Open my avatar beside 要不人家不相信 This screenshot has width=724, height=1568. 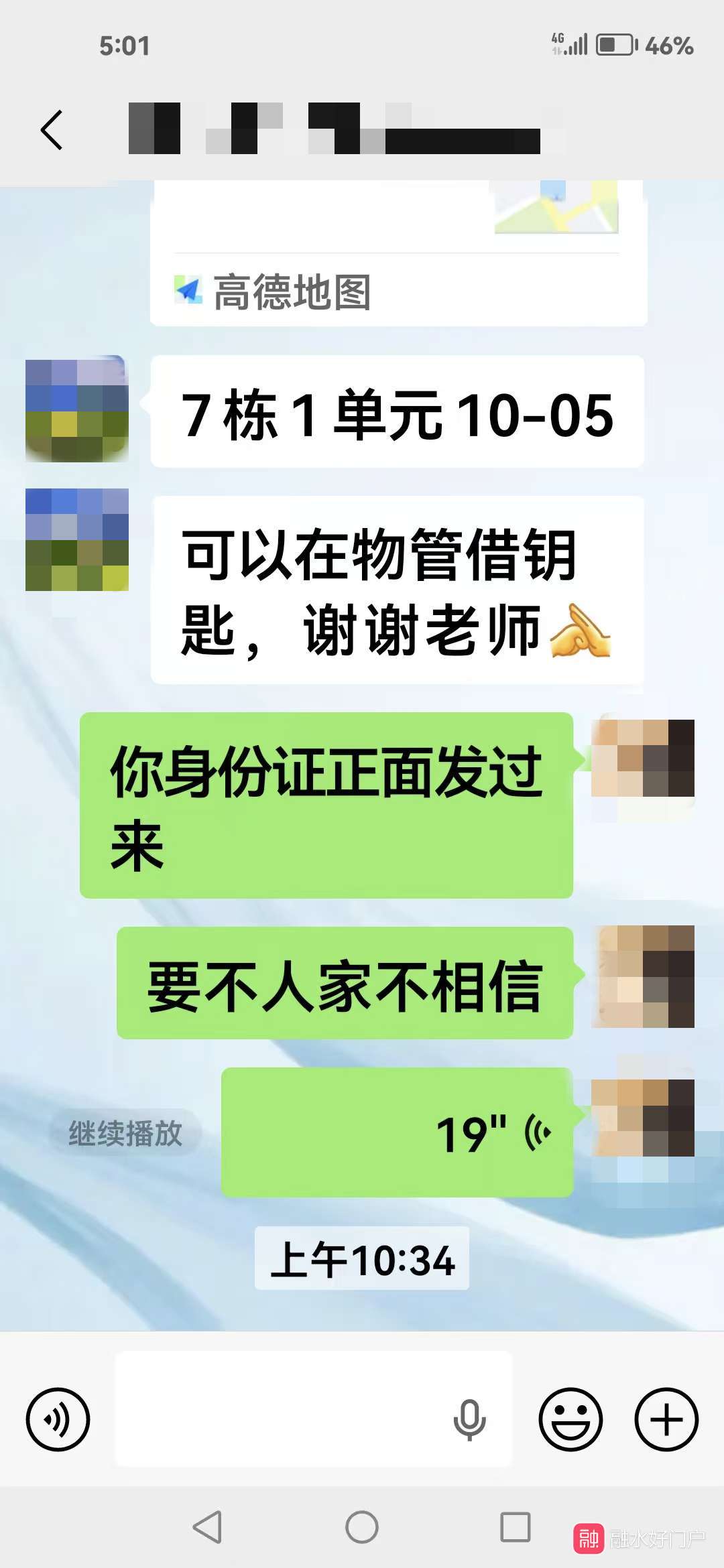[642, 977]
